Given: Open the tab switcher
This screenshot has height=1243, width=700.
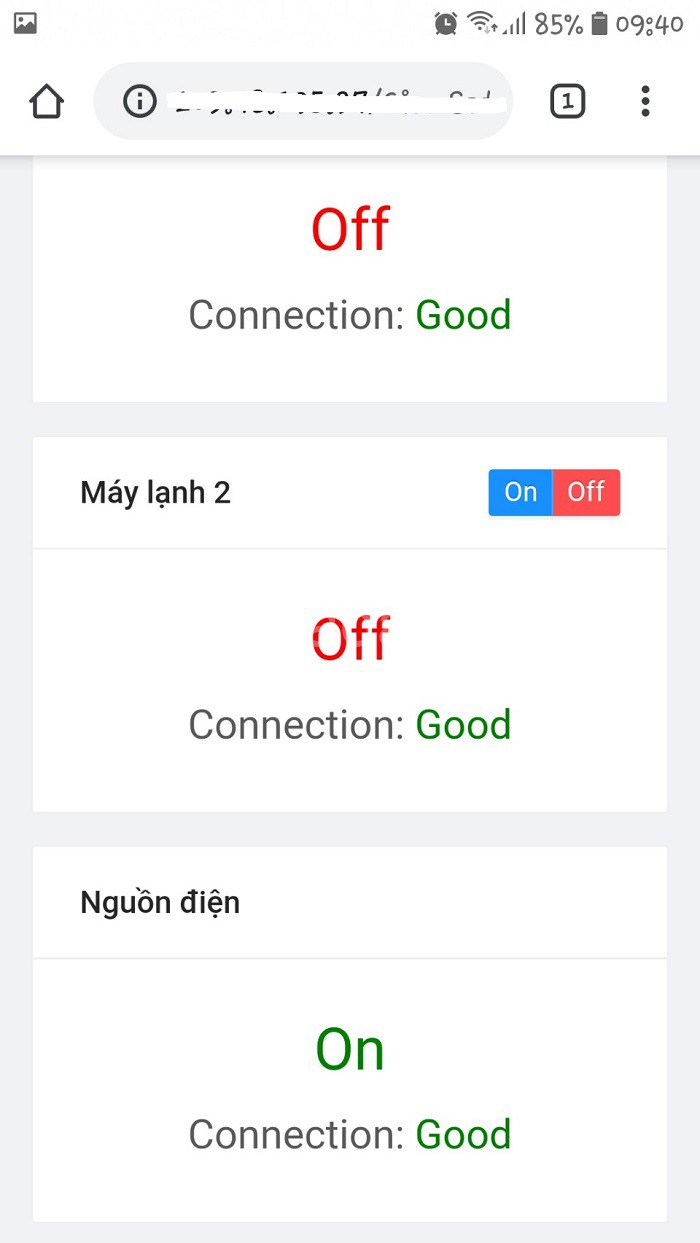Looking at the screenshot, I should 567,101.
